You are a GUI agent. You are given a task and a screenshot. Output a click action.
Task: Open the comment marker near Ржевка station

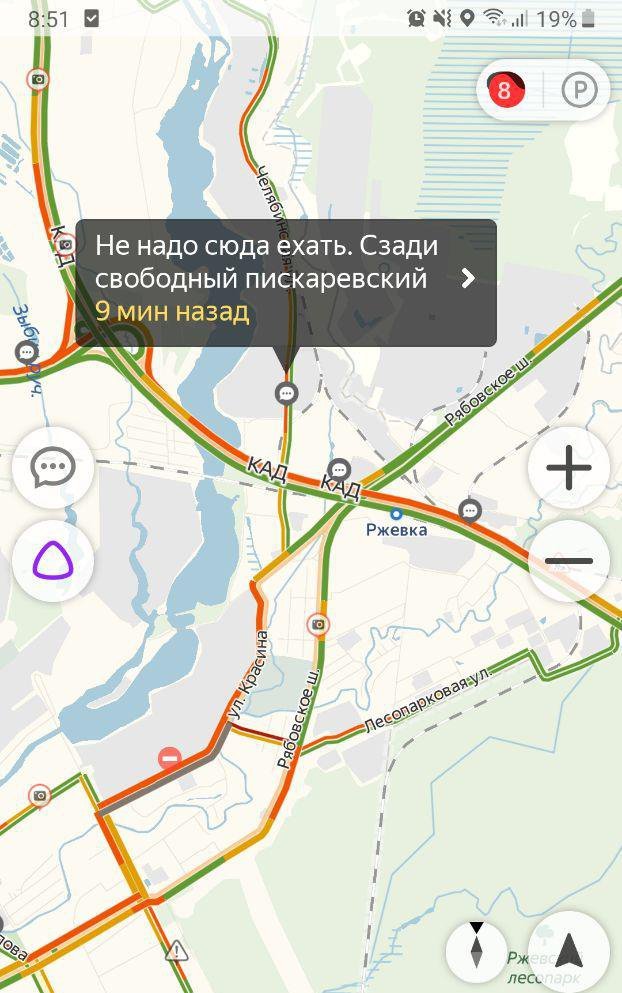470,511
